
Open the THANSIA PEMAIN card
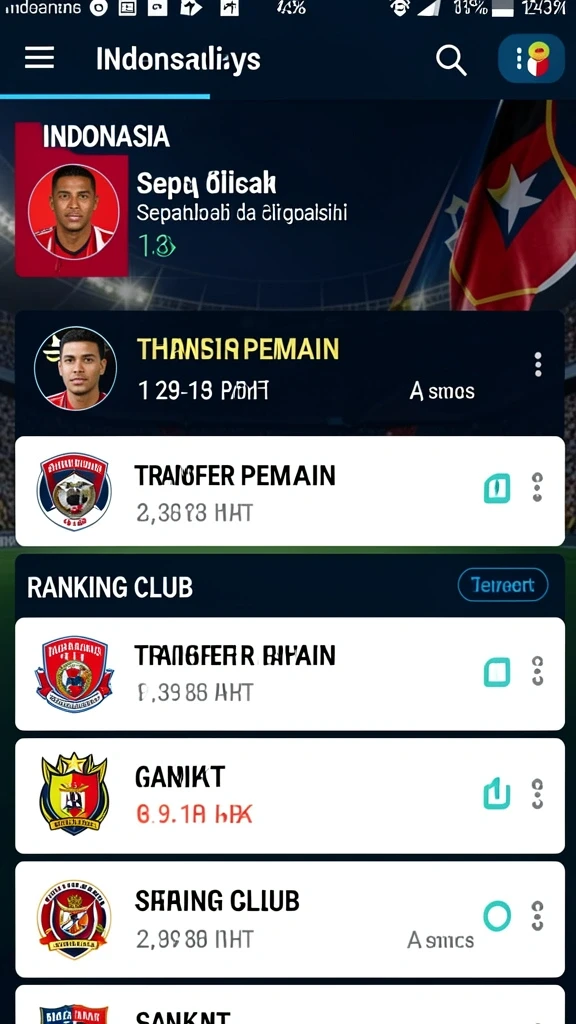[289, 369]
